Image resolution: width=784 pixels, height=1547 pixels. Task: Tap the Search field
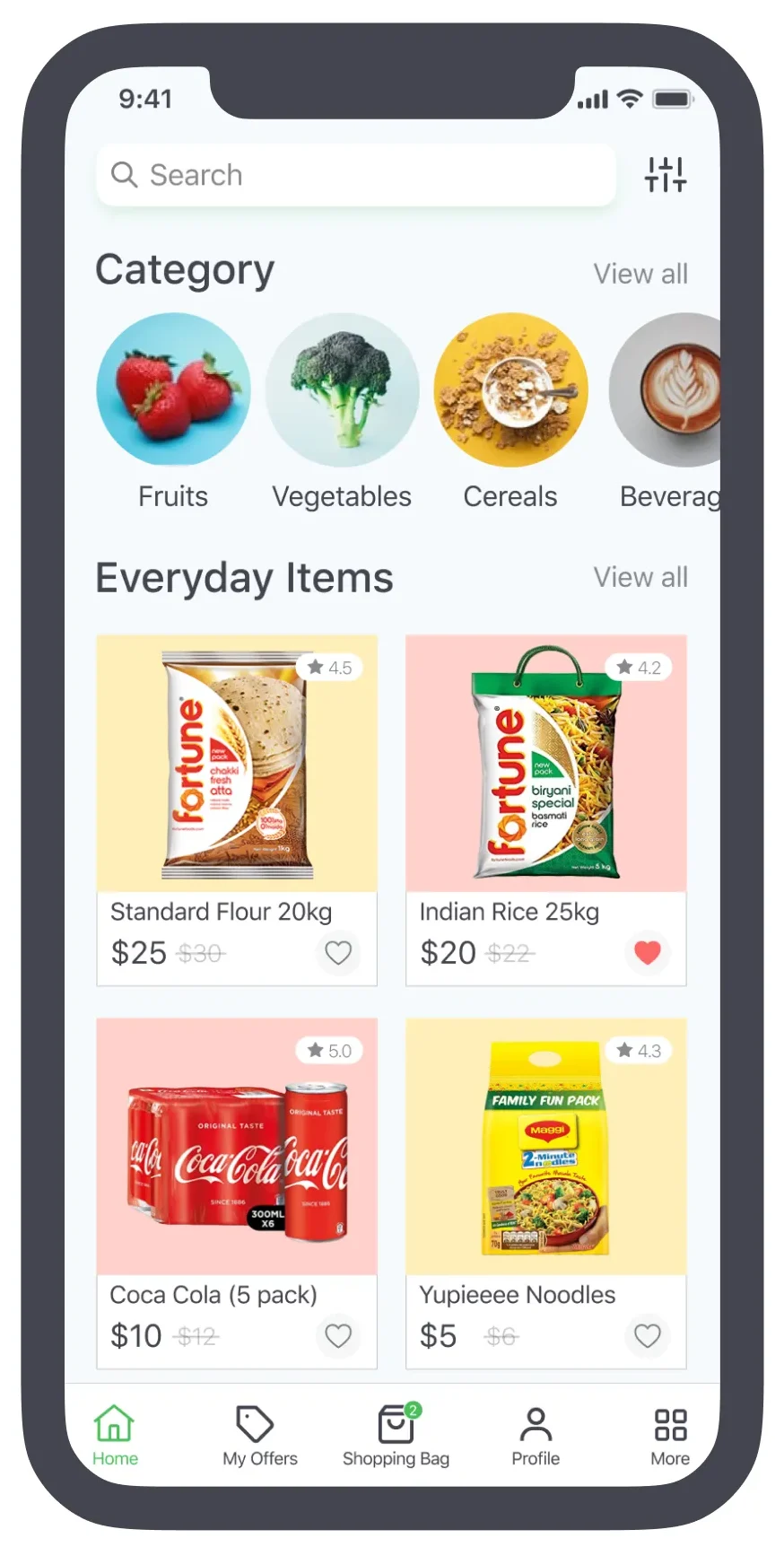[x=356, y=175]
